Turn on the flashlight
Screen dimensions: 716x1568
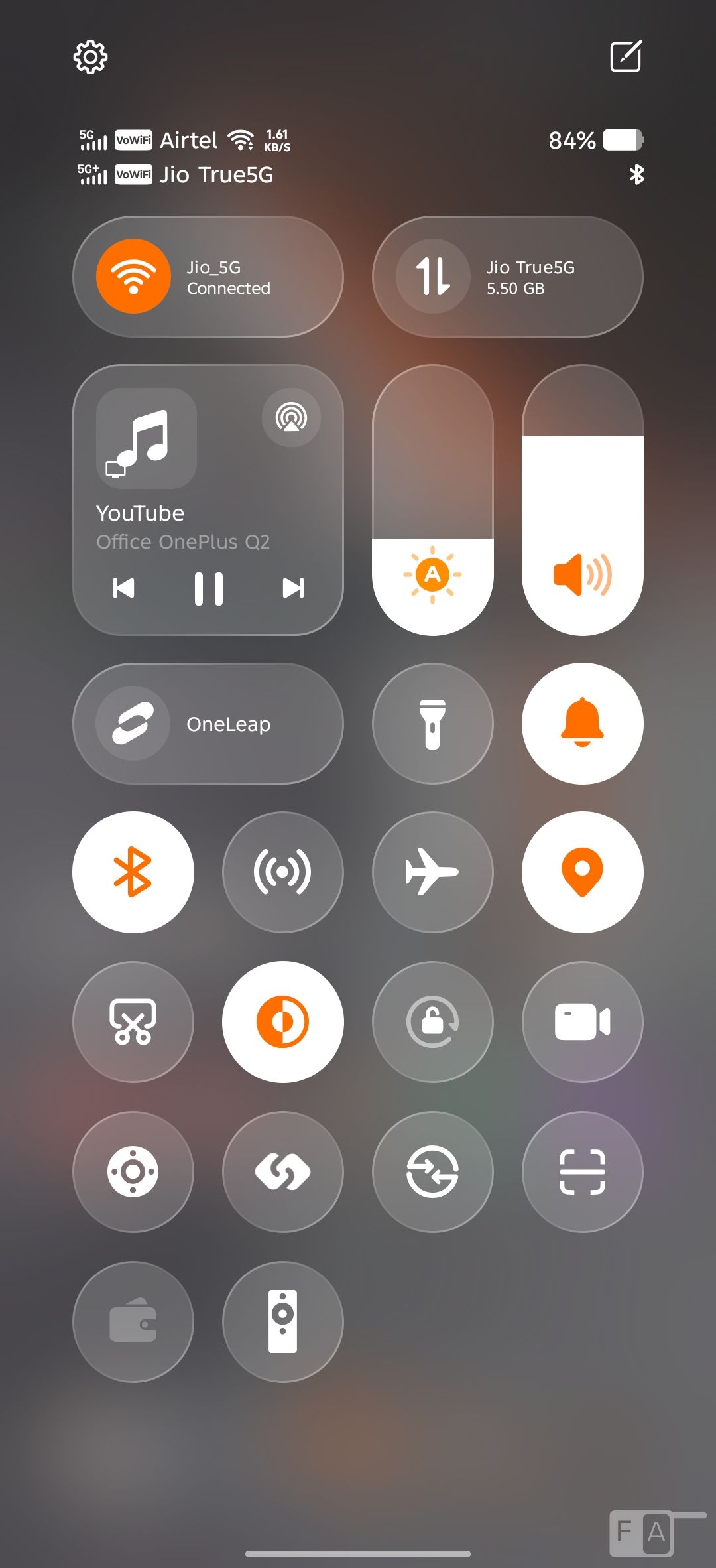click(x=432, y=724)
